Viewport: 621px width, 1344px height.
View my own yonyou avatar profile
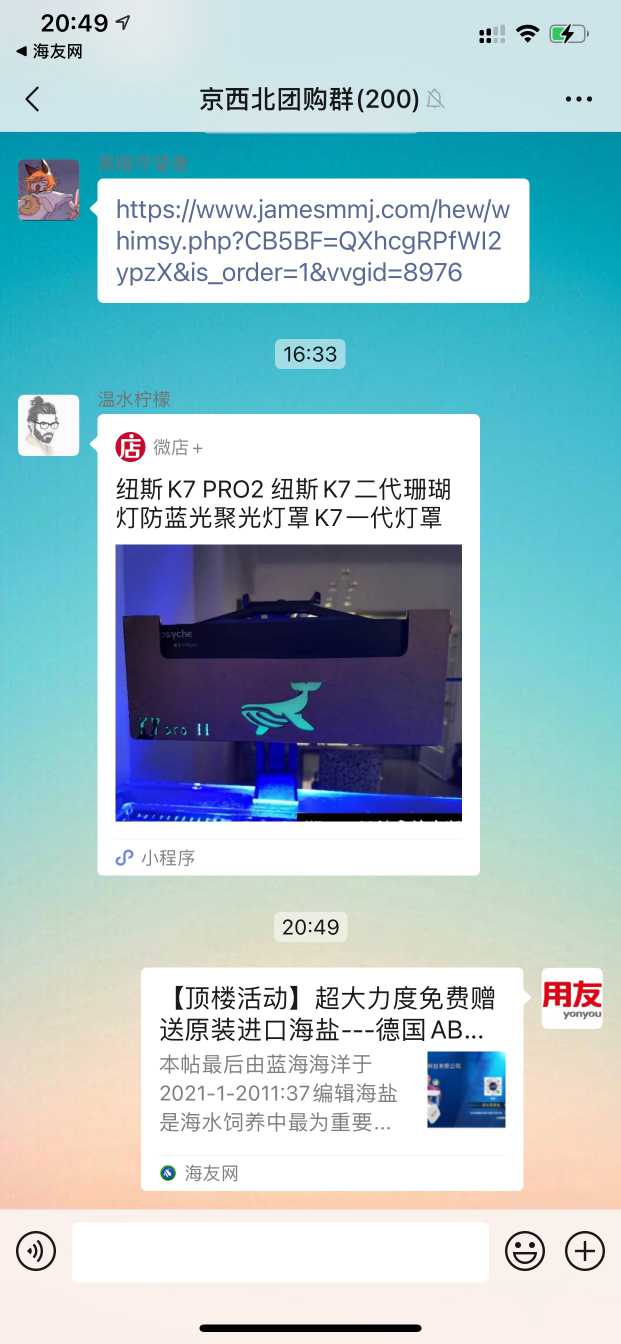click(x=572, y=998)
